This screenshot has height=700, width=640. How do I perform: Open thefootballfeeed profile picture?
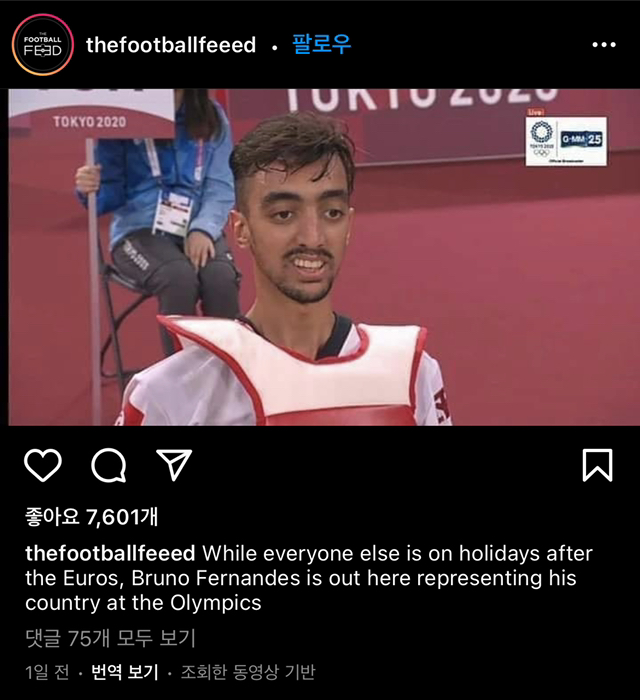pyautogui.click(x=42, y=46)
